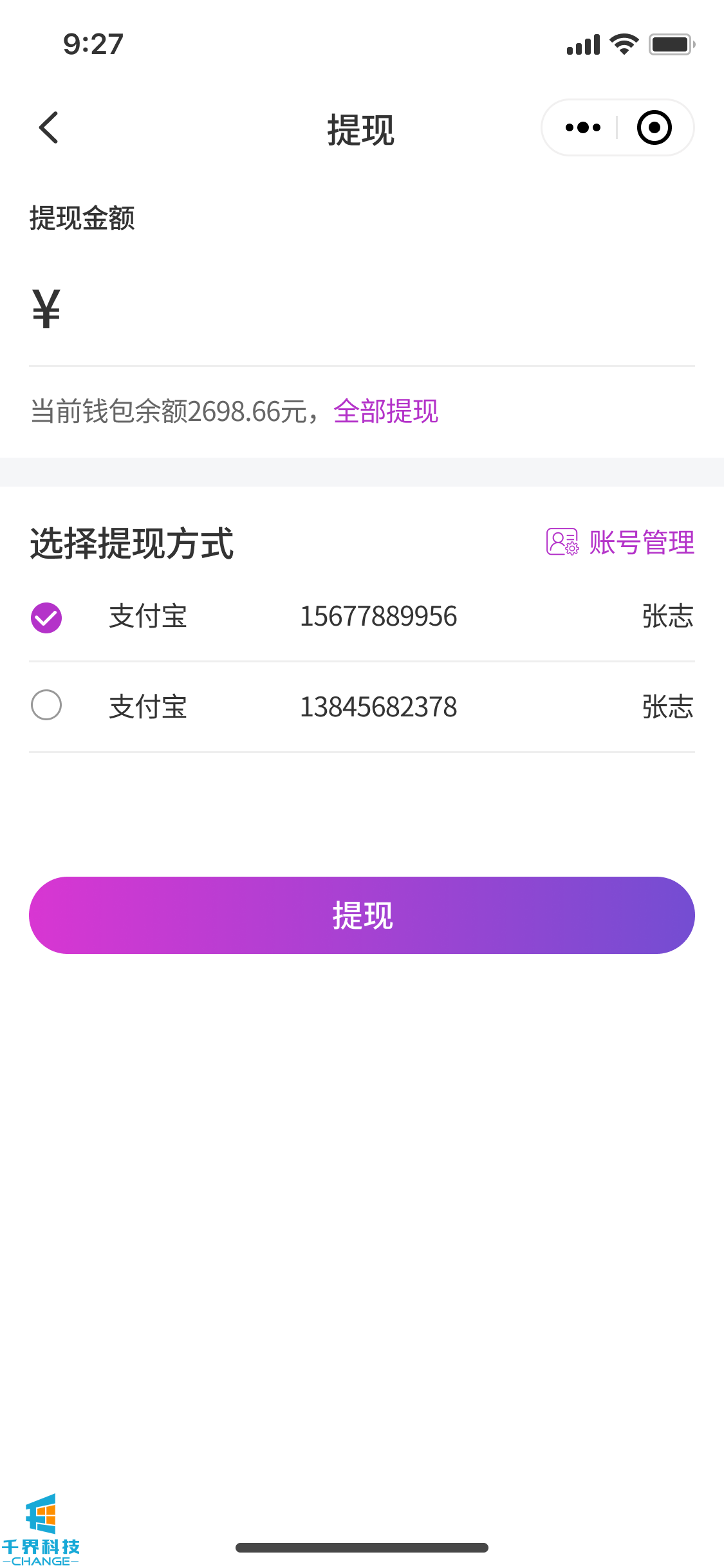Open the mini program more-options menu

pos(582,127)
